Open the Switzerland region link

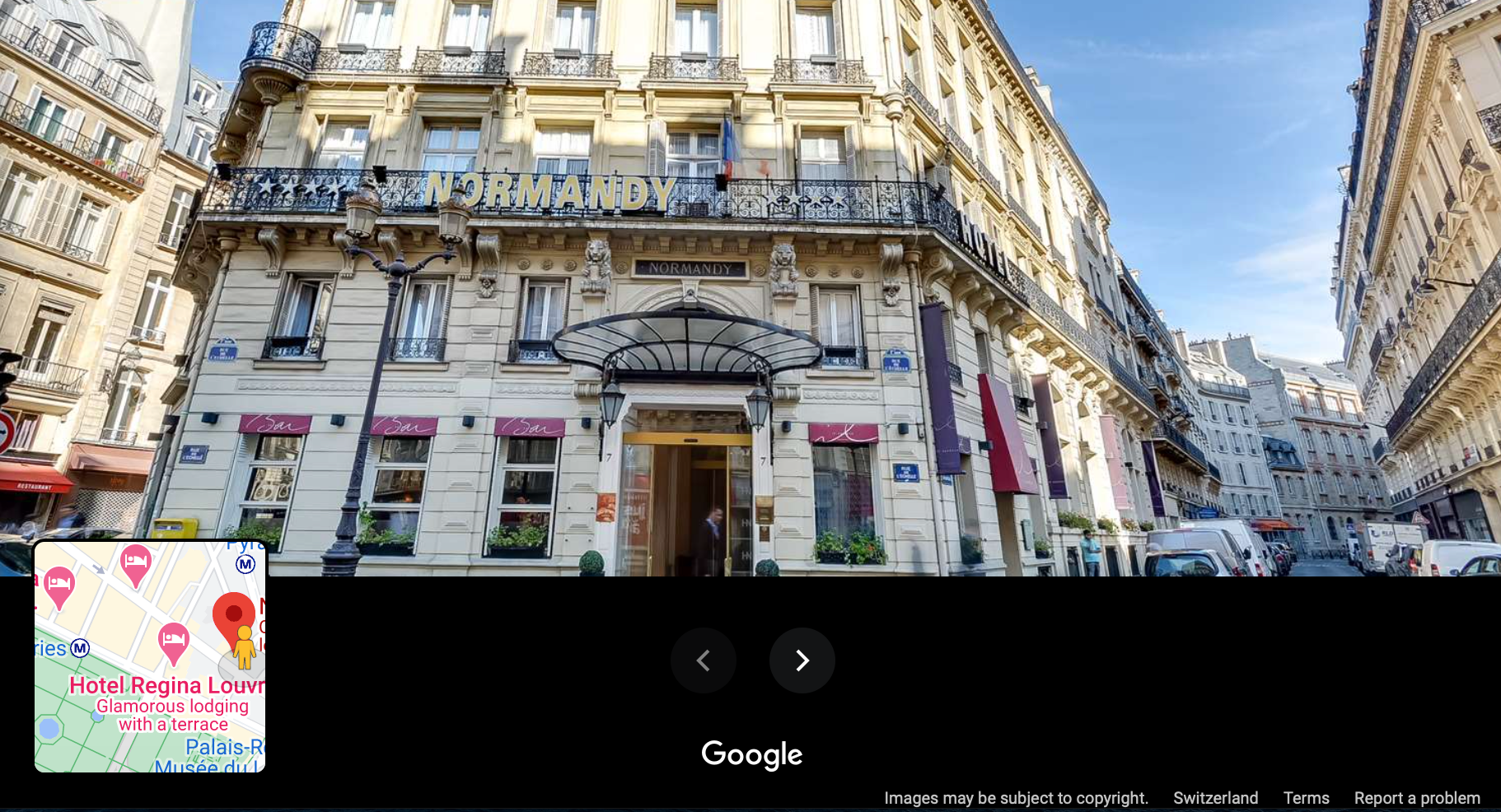(1215, 798)
